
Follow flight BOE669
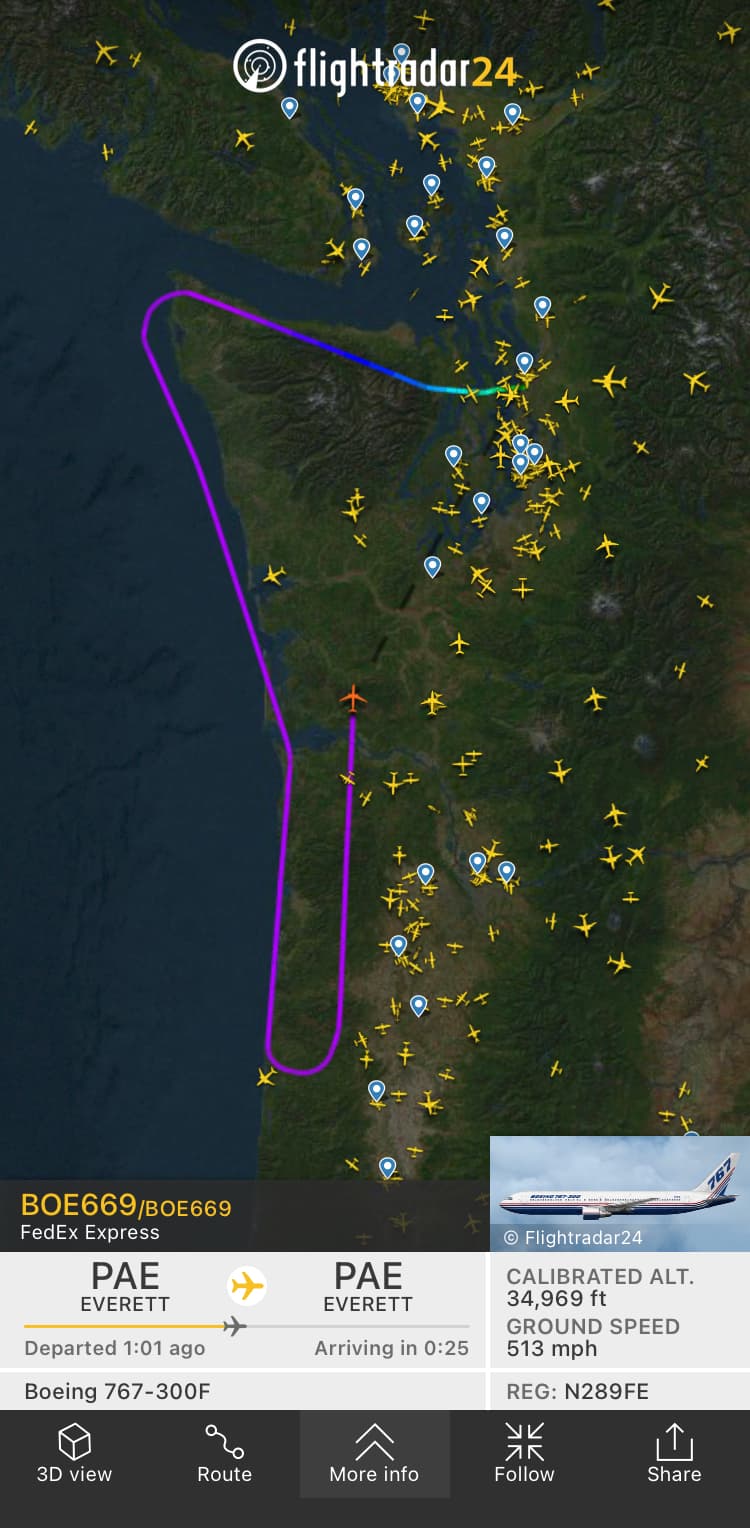click(x=524, y=1453)
